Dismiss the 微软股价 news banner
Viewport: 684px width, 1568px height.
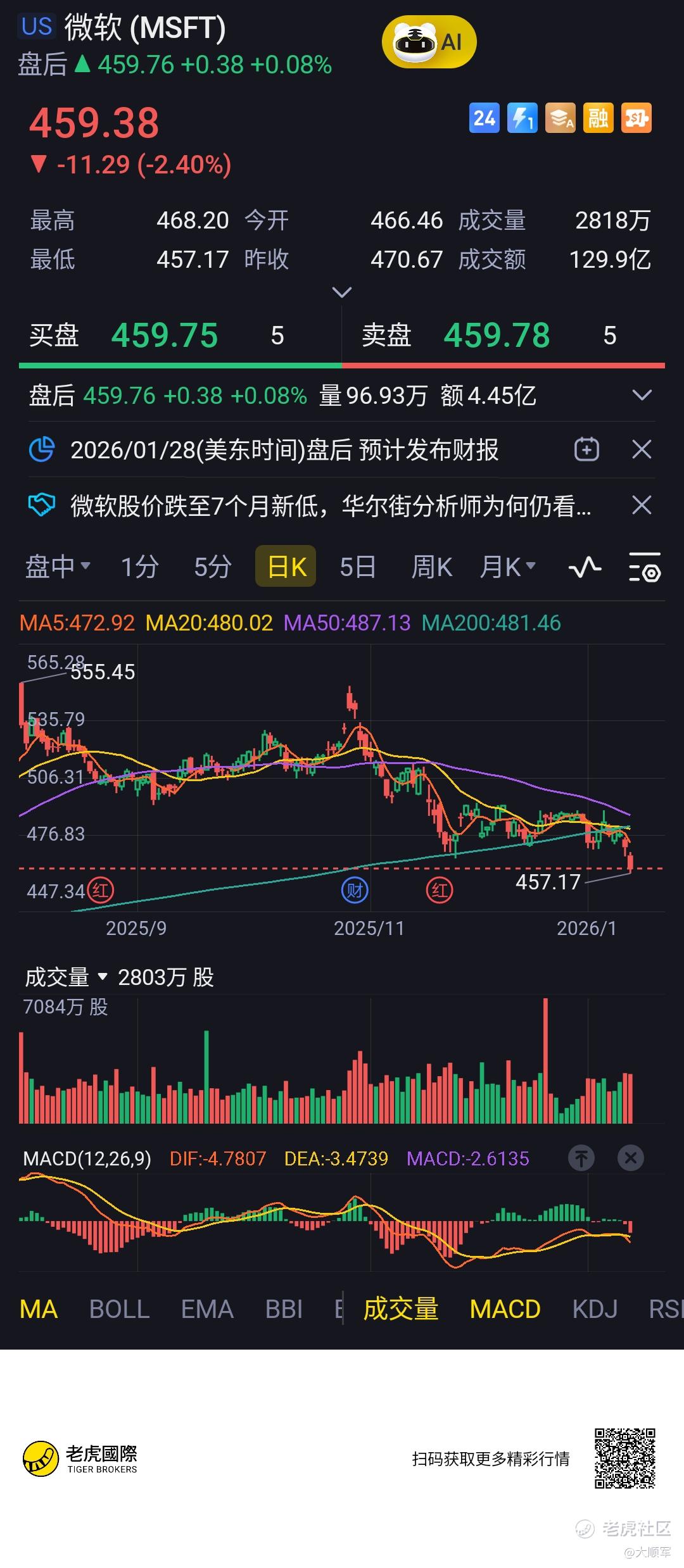(642, 506)
